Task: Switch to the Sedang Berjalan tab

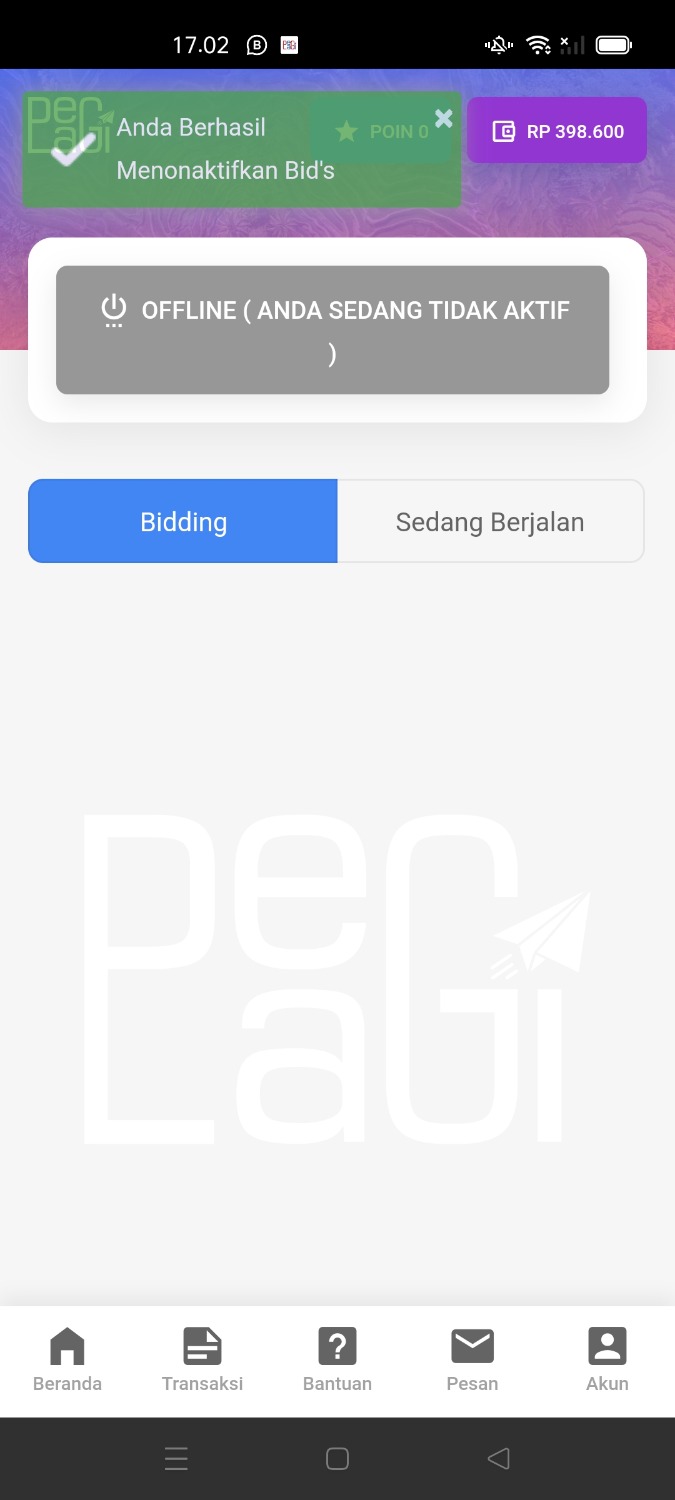Action: point(490,521)
